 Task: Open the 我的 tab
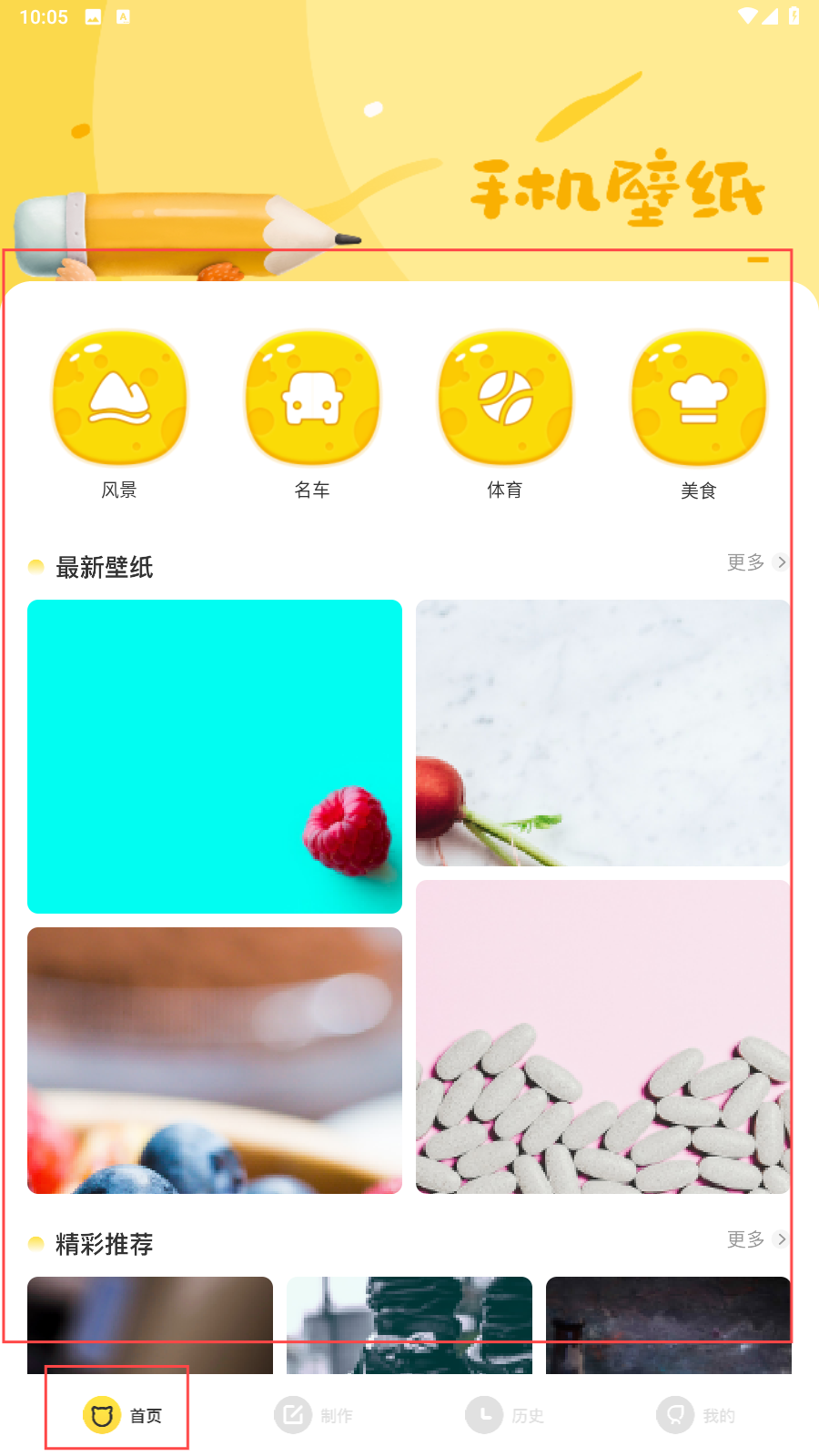click(696, 1415)
